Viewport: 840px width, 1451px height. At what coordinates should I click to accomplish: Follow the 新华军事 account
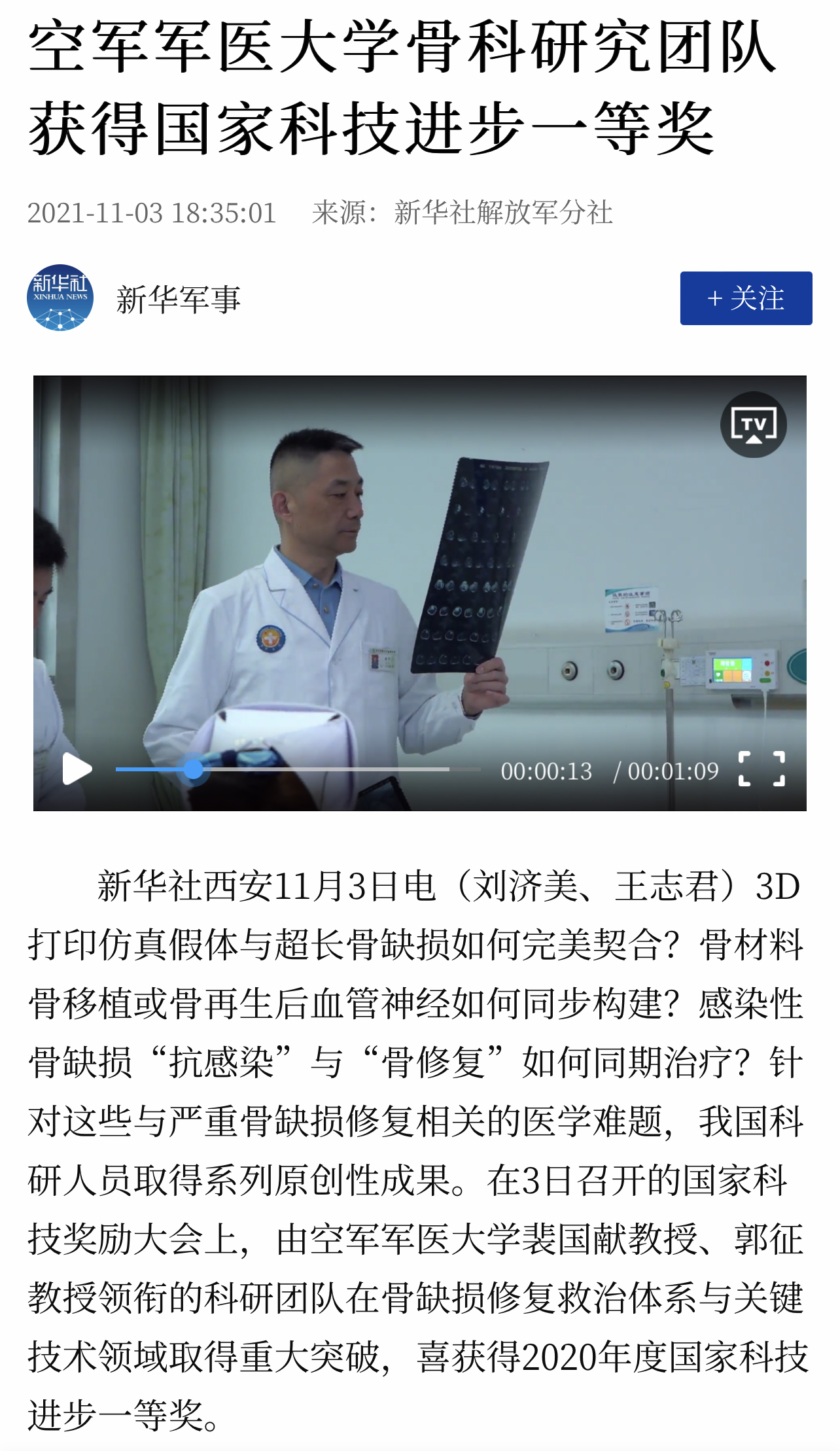[x=746, y=298]
